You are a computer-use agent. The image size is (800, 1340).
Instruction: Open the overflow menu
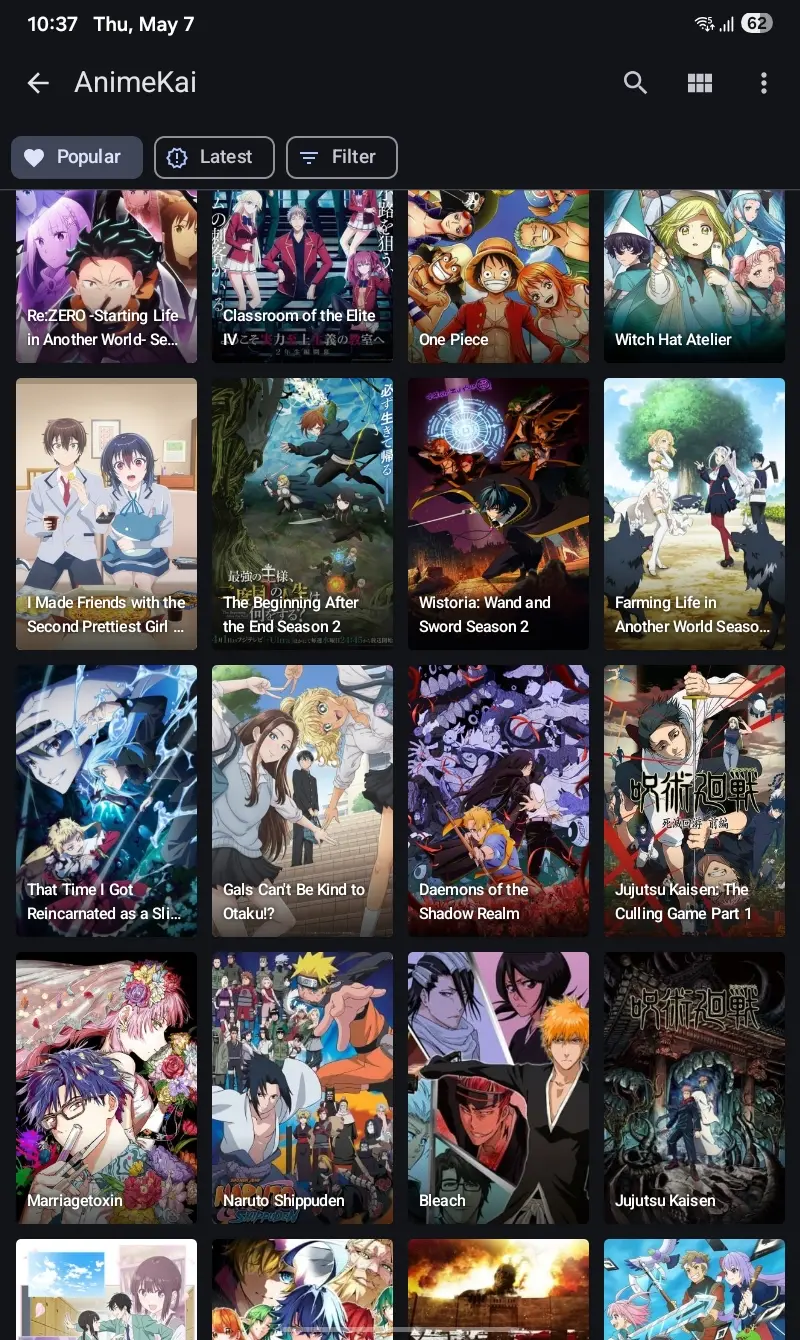pyautogui.click(x=764, y=83)
